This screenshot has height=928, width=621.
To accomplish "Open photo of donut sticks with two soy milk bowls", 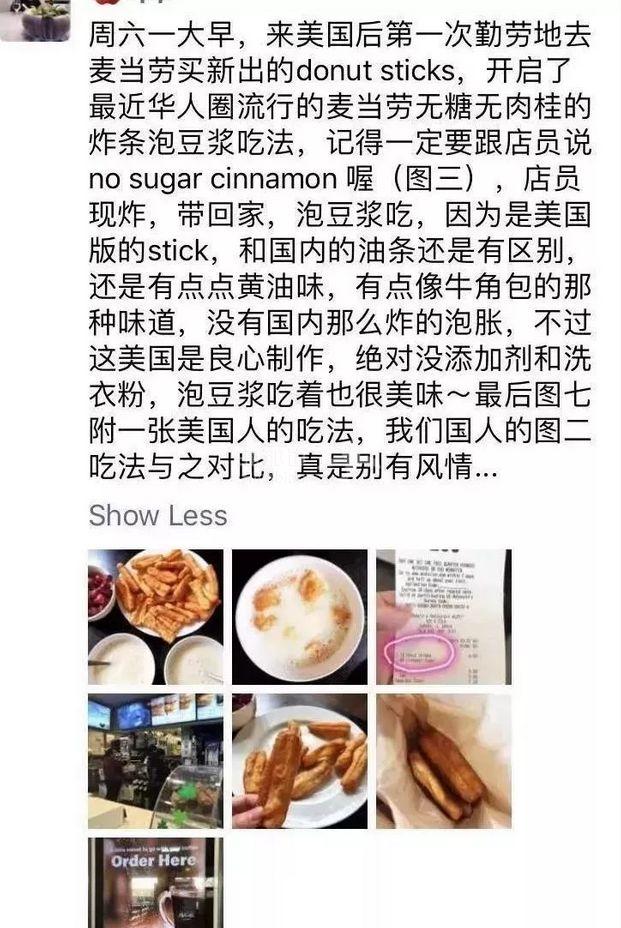I will coord(155,616).
